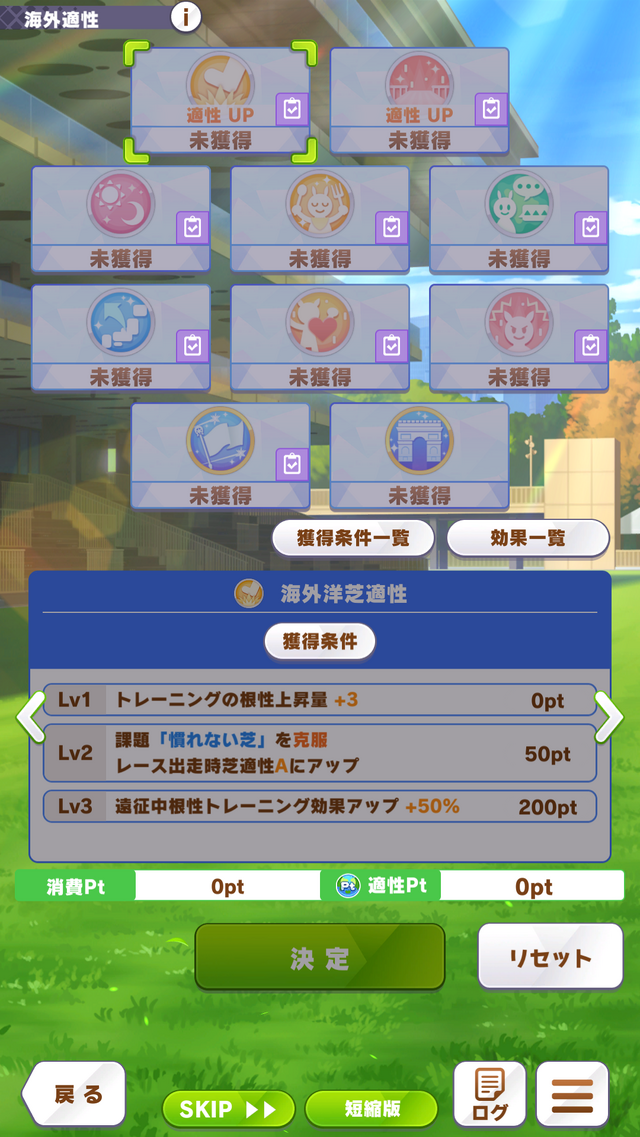
Task: Select the blue arrows aptitude card
Action: tap(120, 337)
